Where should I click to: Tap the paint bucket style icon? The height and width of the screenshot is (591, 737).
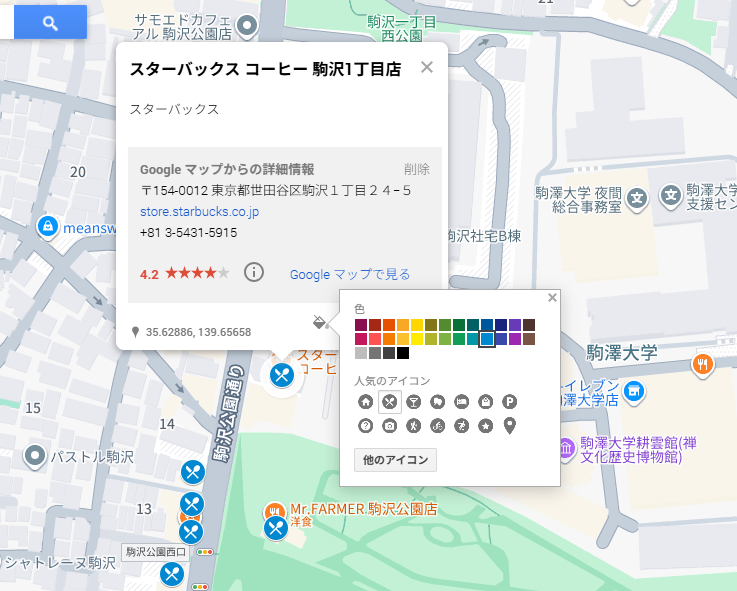coord(320,323)
